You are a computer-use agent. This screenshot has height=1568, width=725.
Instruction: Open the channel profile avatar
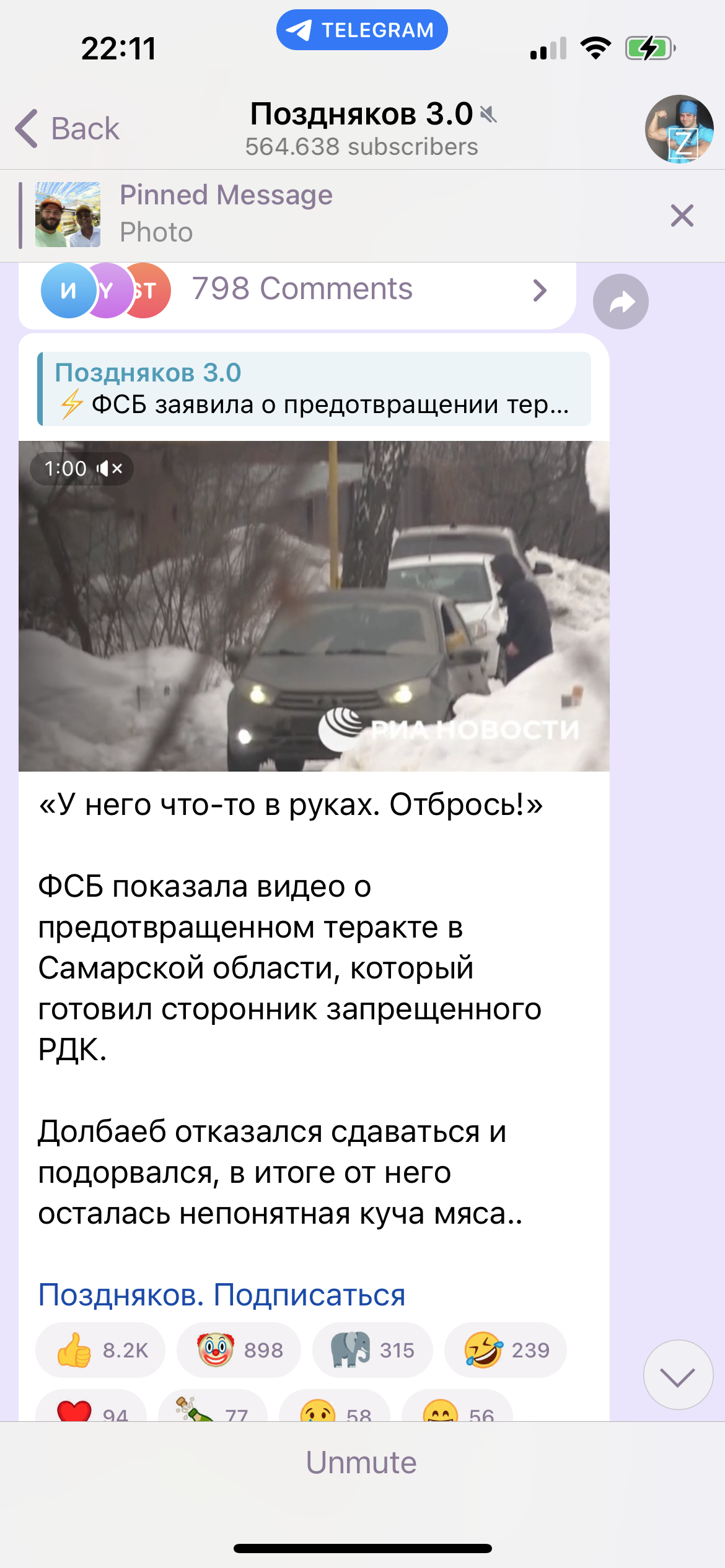(679, 129)
